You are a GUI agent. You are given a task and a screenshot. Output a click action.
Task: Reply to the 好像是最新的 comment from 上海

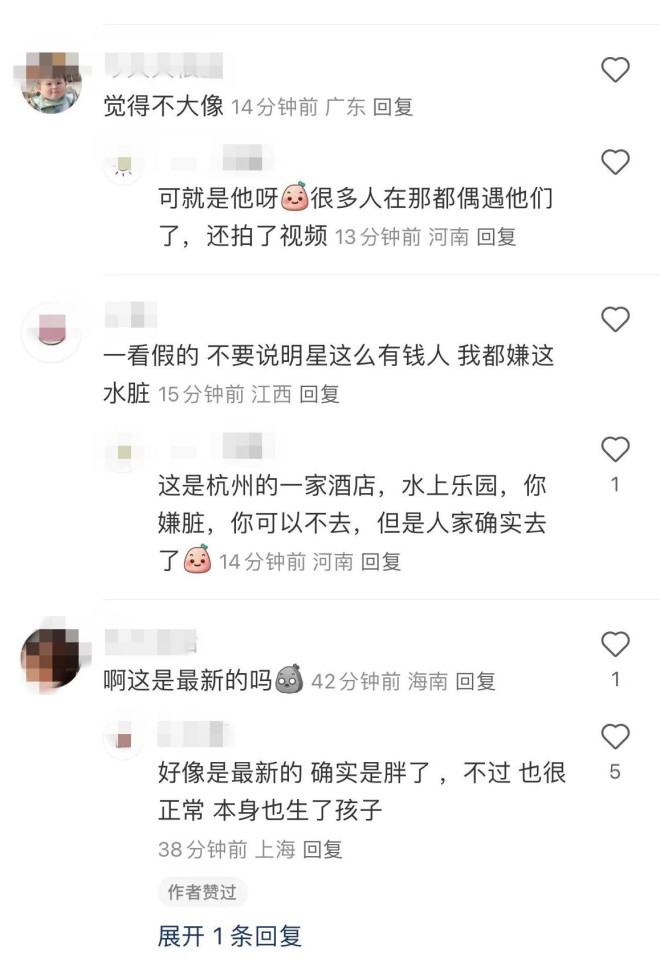(323, 850)
